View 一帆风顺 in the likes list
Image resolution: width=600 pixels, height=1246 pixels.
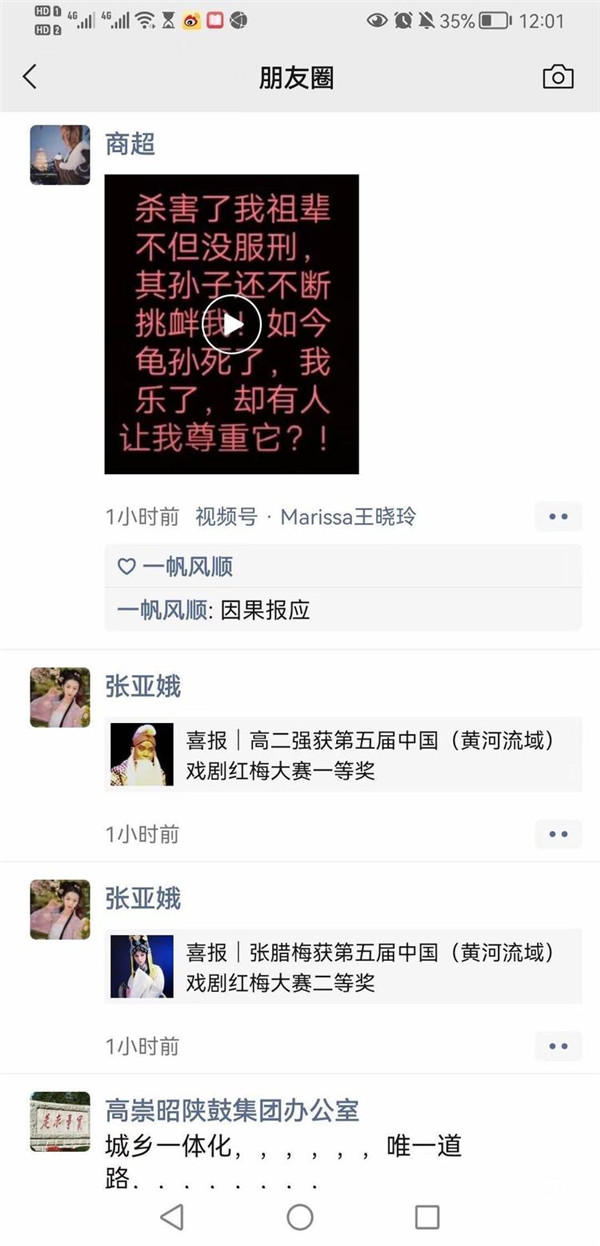click(187, 567)
